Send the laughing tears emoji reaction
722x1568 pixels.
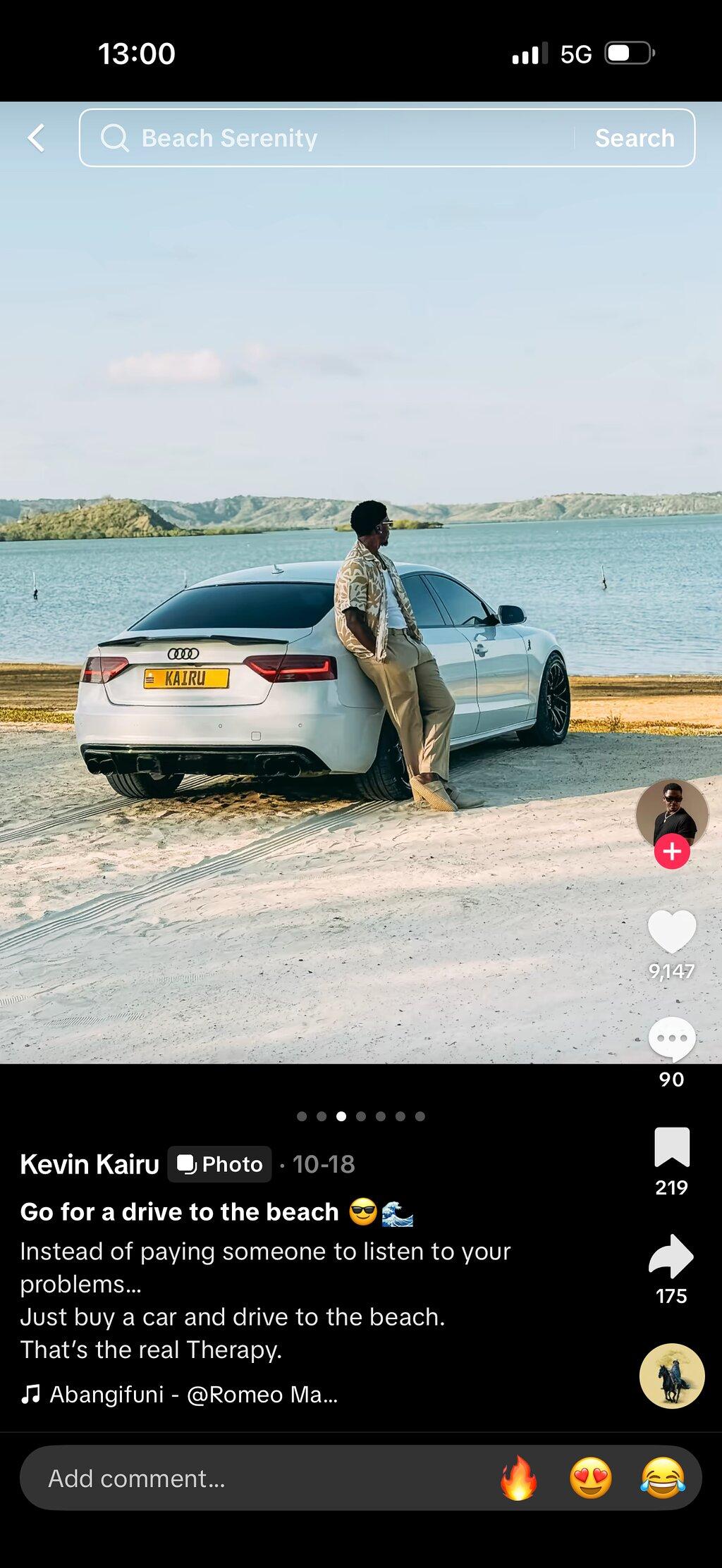[663, 1478]
